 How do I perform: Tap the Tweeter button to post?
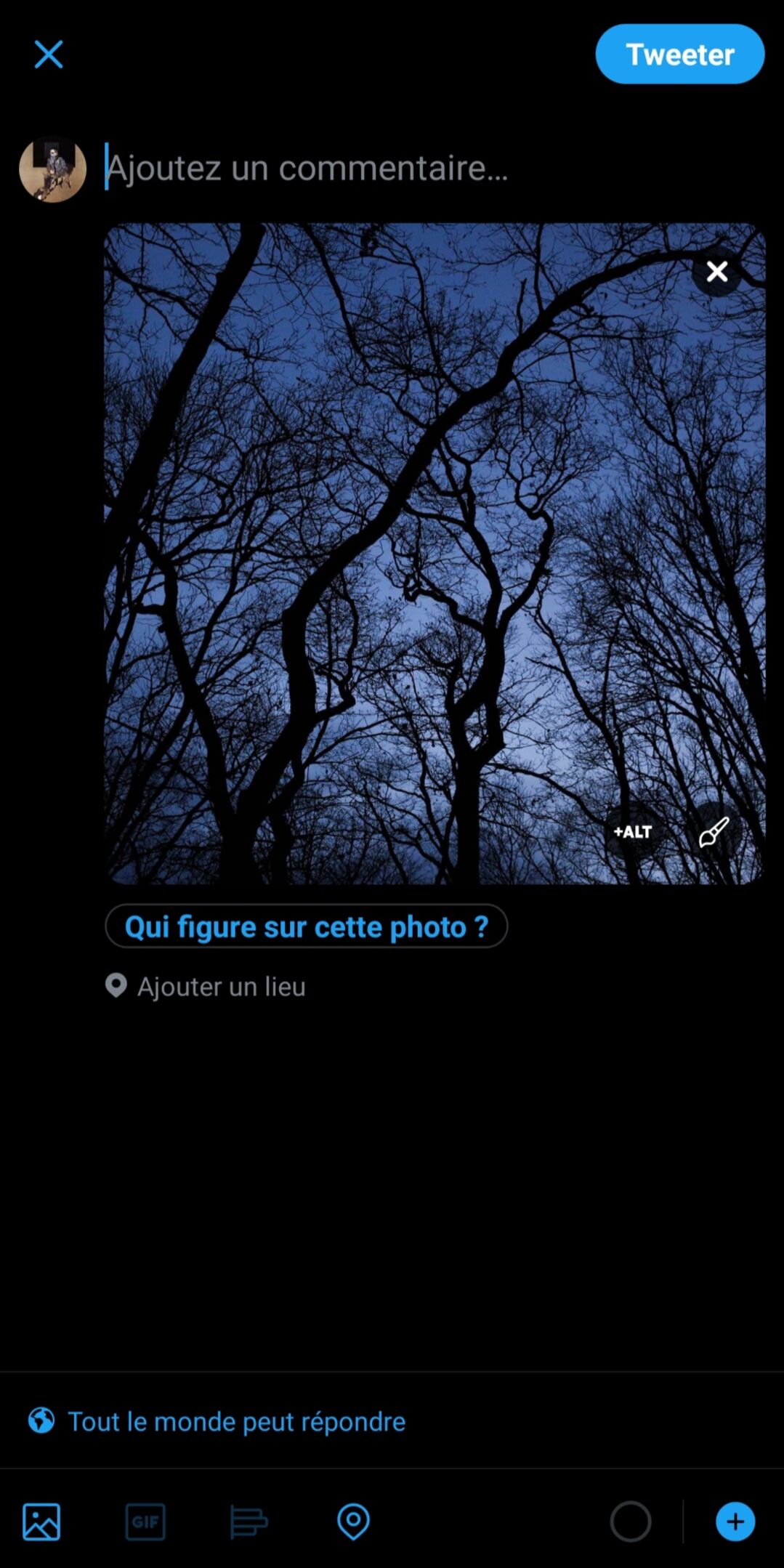click(x=679, y=54)
